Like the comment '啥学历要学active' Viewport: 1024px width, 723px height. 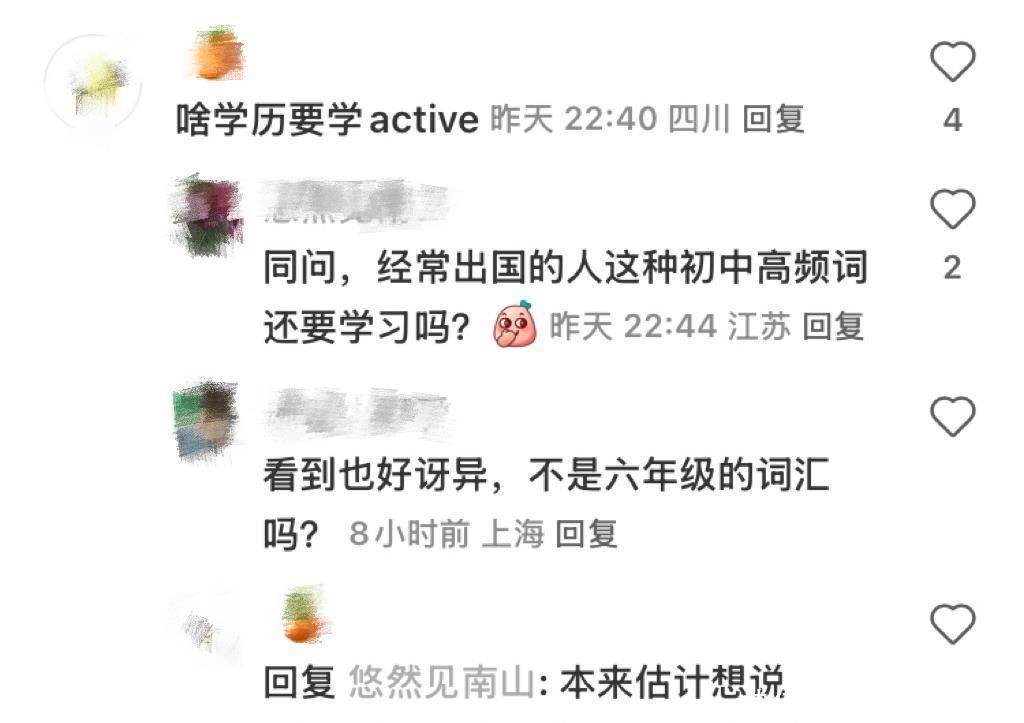[x=952, y=64]
